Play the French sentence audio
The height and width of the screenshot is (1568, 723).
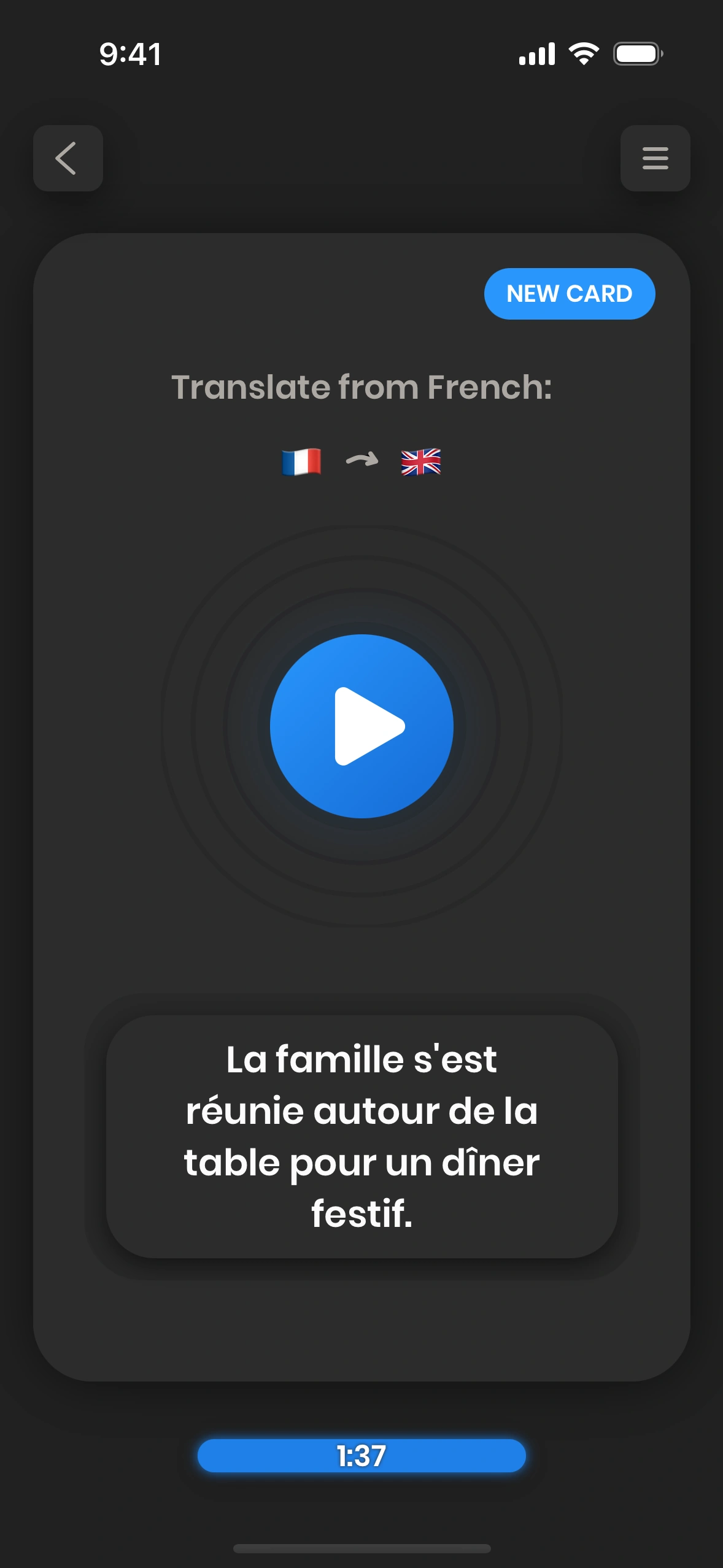click(x=361, y=726)
